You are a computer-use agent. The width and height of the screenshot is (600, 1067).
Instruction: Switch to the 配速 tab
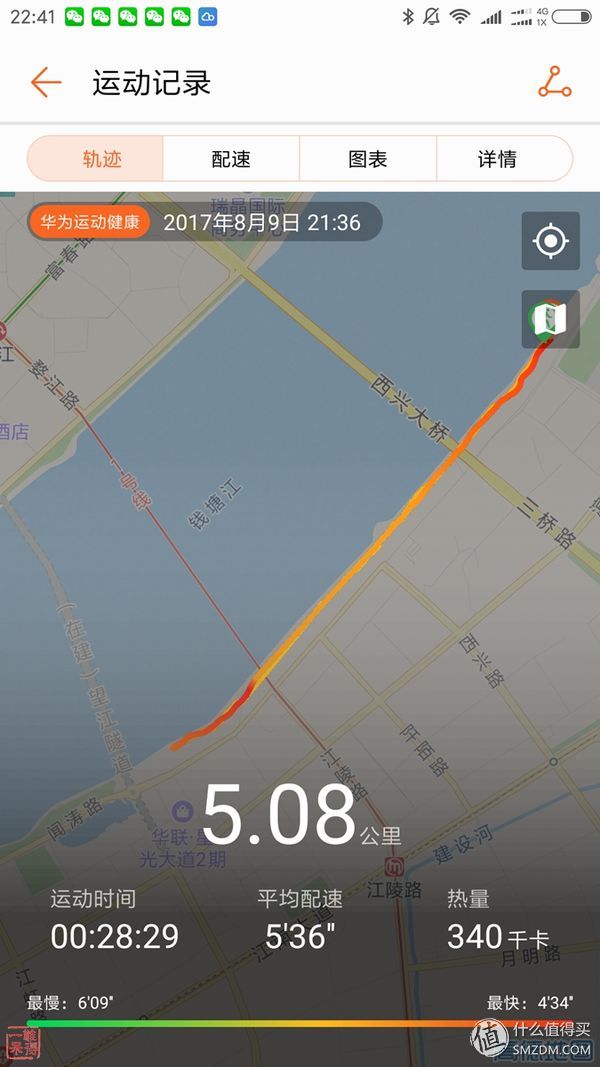tap(231, 159)
